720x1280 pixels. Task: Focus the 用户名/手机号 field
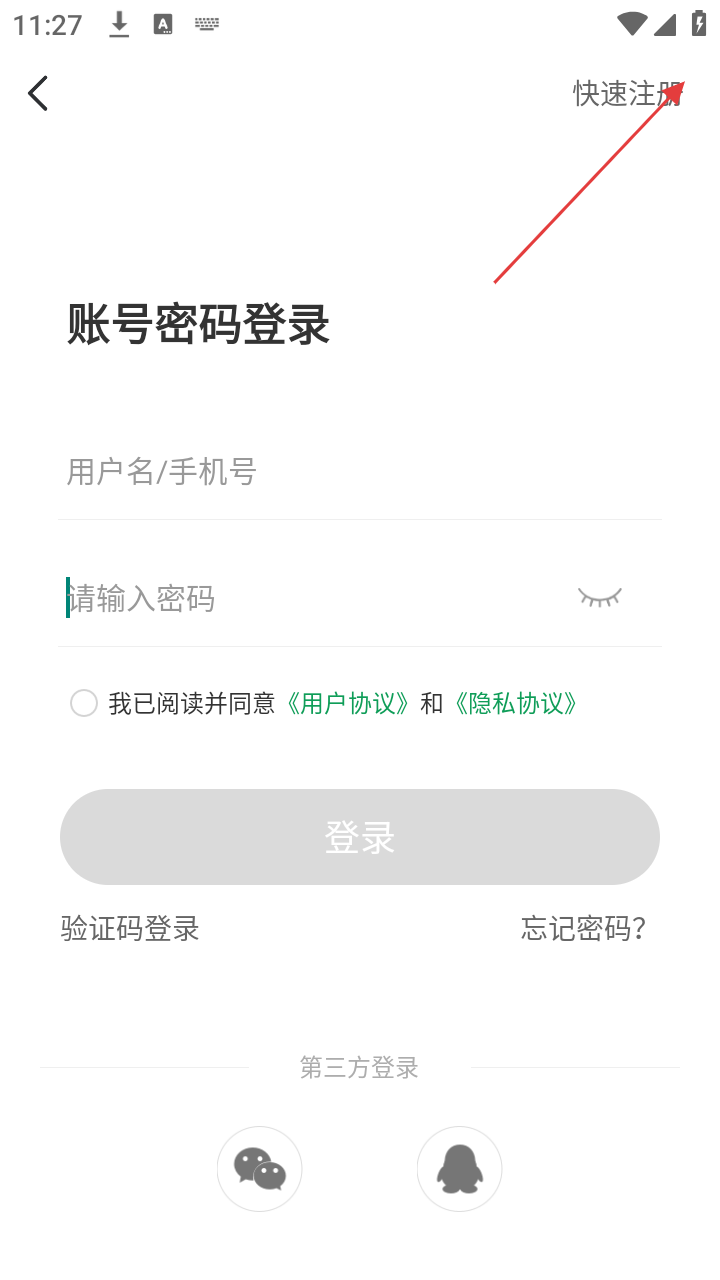(x=360, y=472)
